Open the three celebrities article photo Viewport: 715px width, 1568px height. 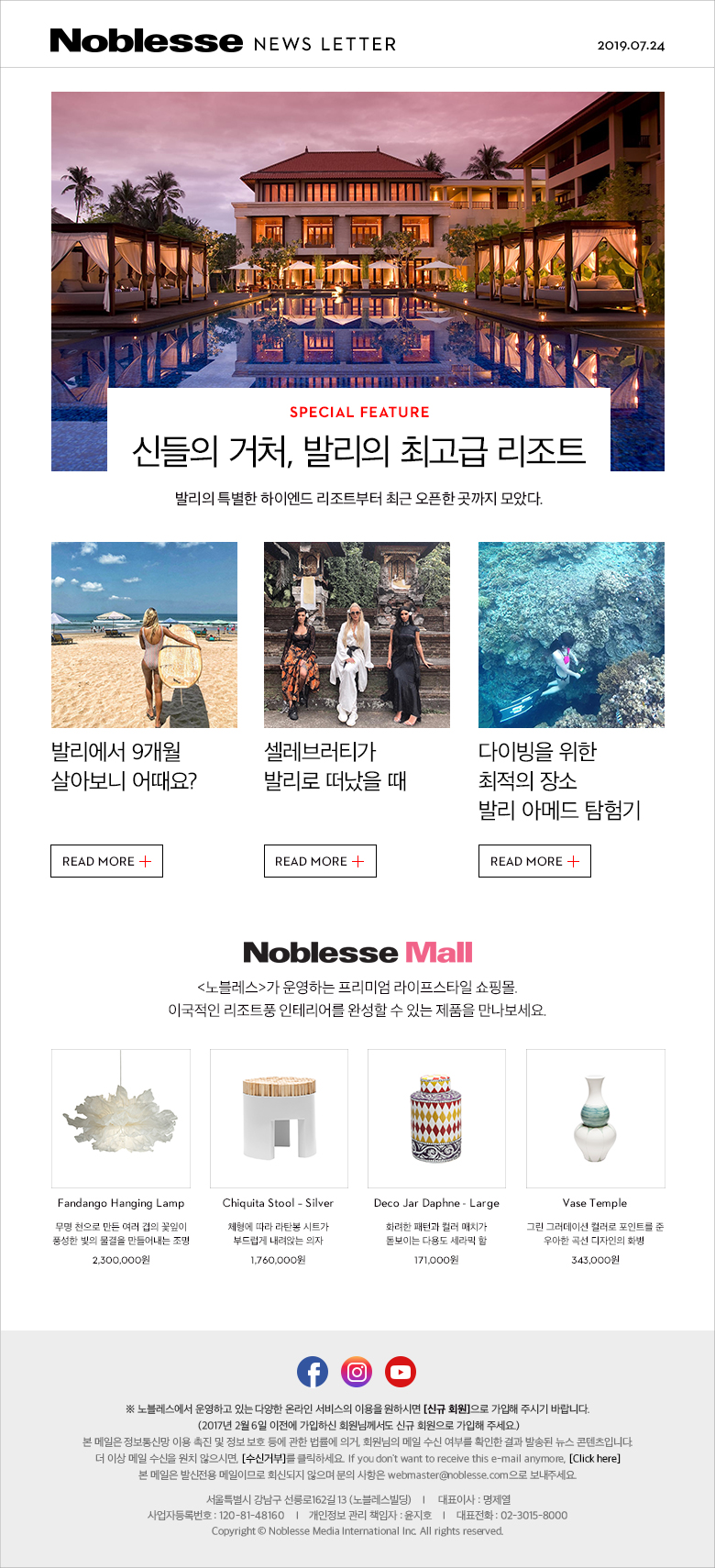[357, 635]
